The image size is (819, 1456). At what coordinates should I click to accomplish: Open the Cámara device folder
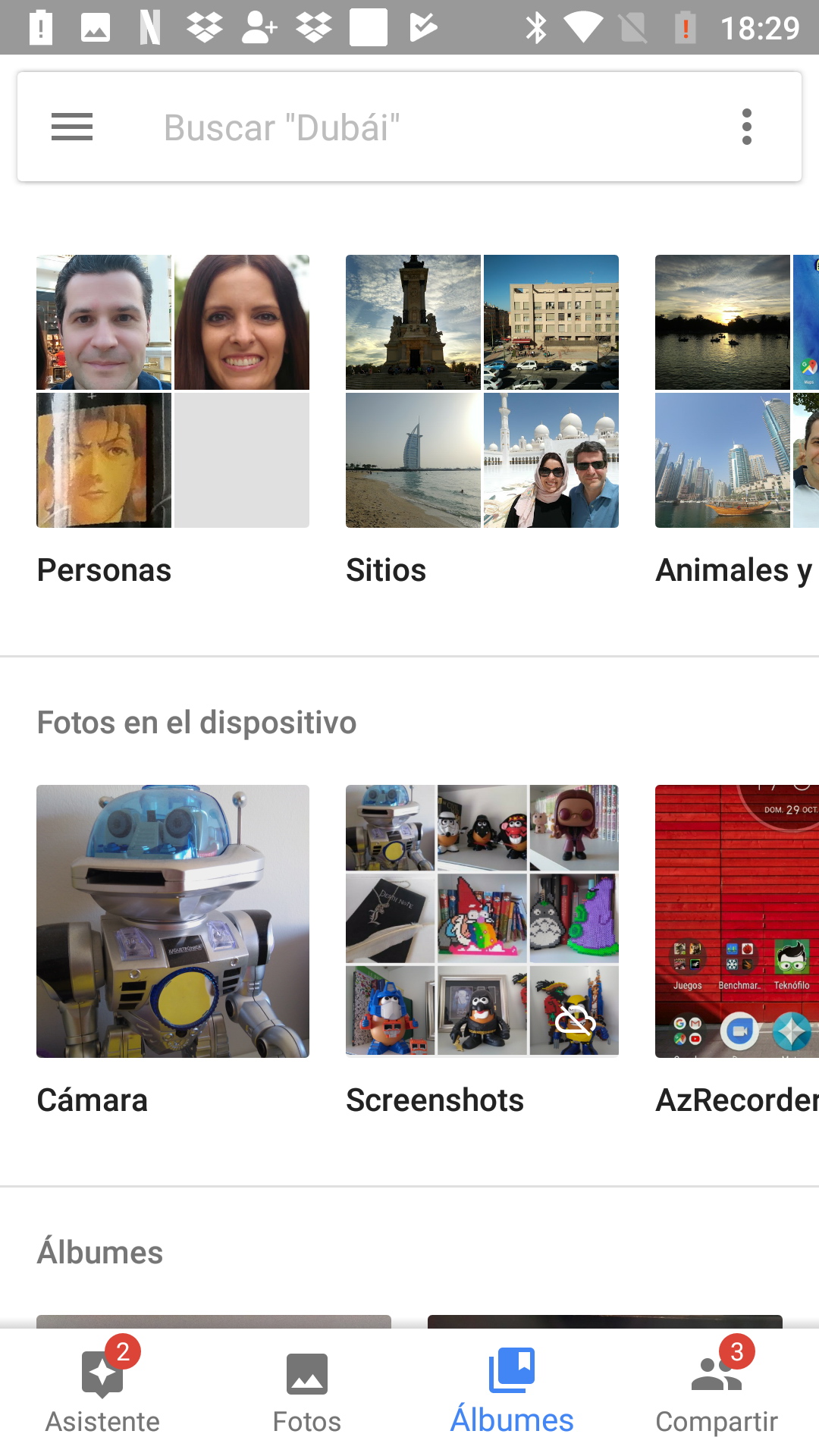pyautogui.click(x=173, y=921)
